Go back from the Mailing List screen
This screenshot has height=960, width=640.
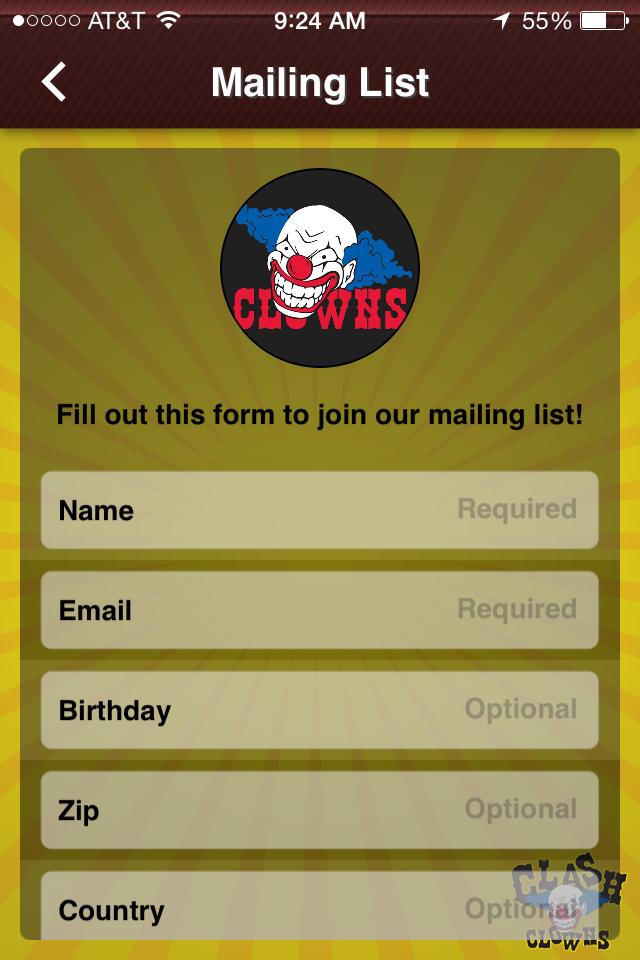point(54,82)
